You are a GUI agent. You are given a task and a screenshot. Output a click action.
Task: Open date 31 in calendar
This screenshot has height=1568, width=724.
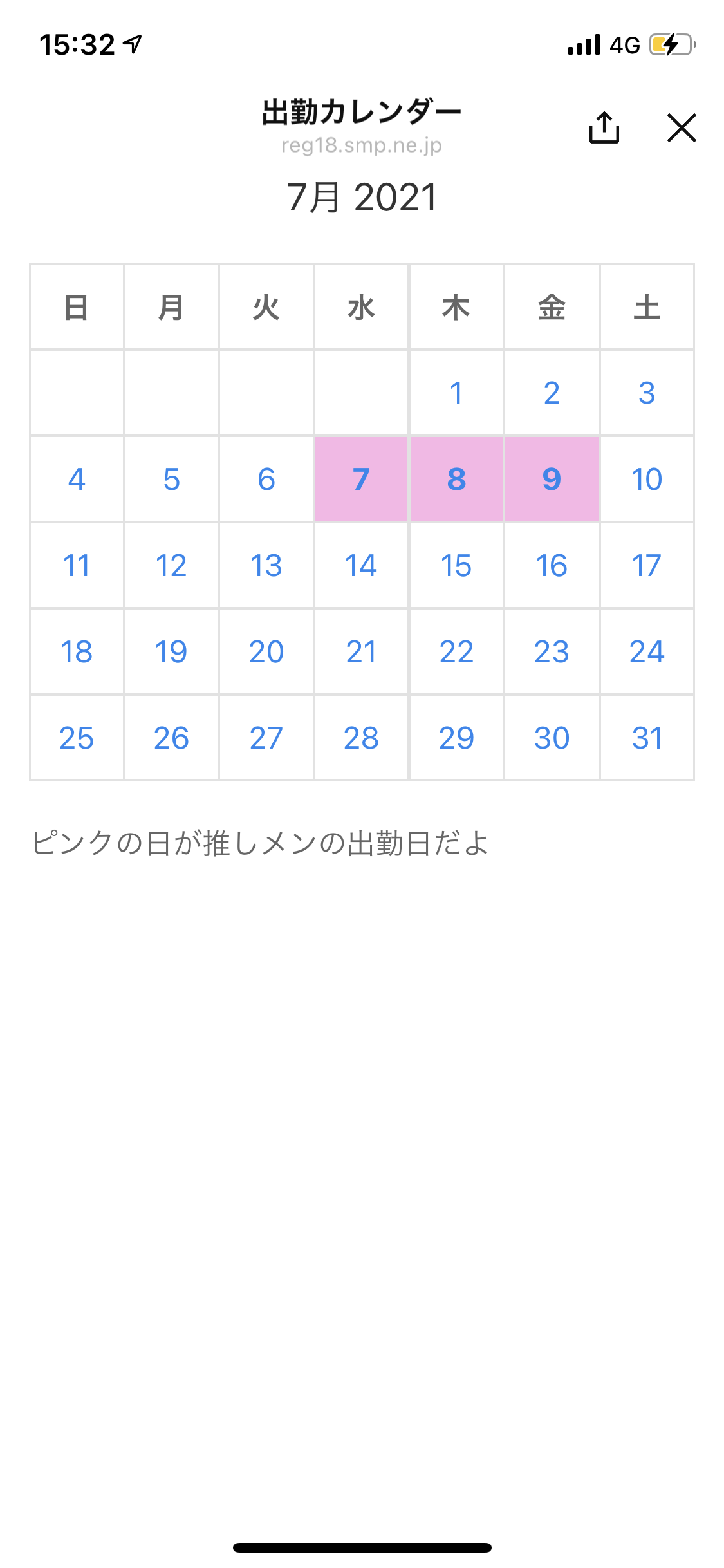[x=647, y=738]
